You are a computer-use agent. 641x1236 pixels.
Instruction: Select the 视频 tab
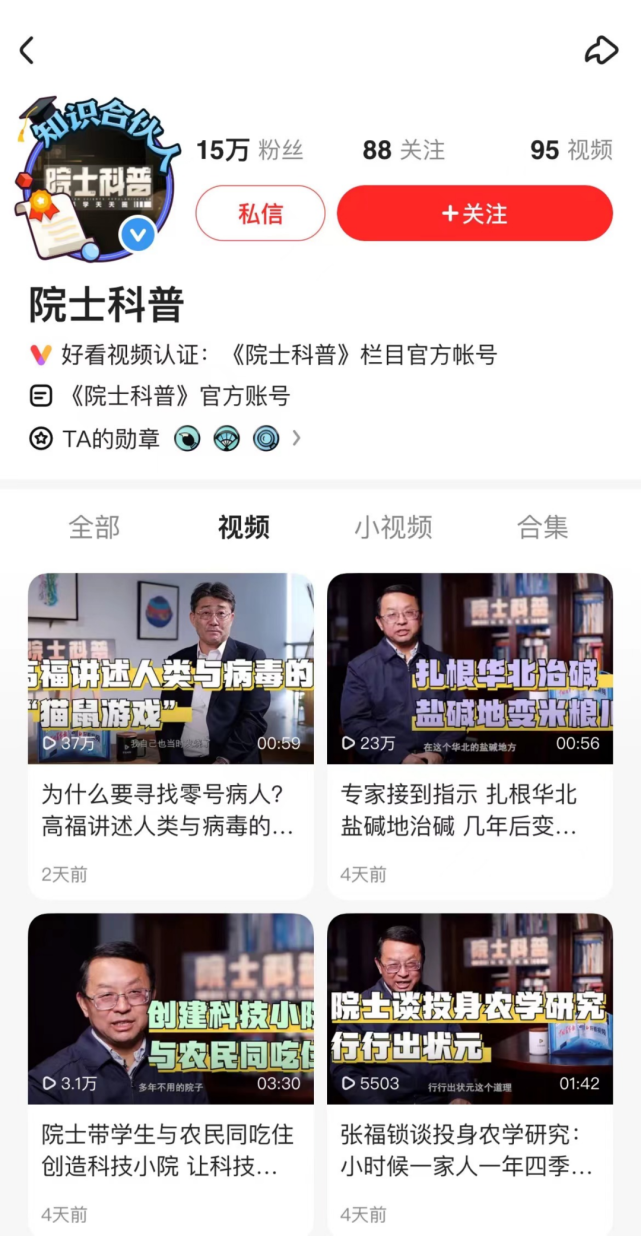(x=244, y=527)
